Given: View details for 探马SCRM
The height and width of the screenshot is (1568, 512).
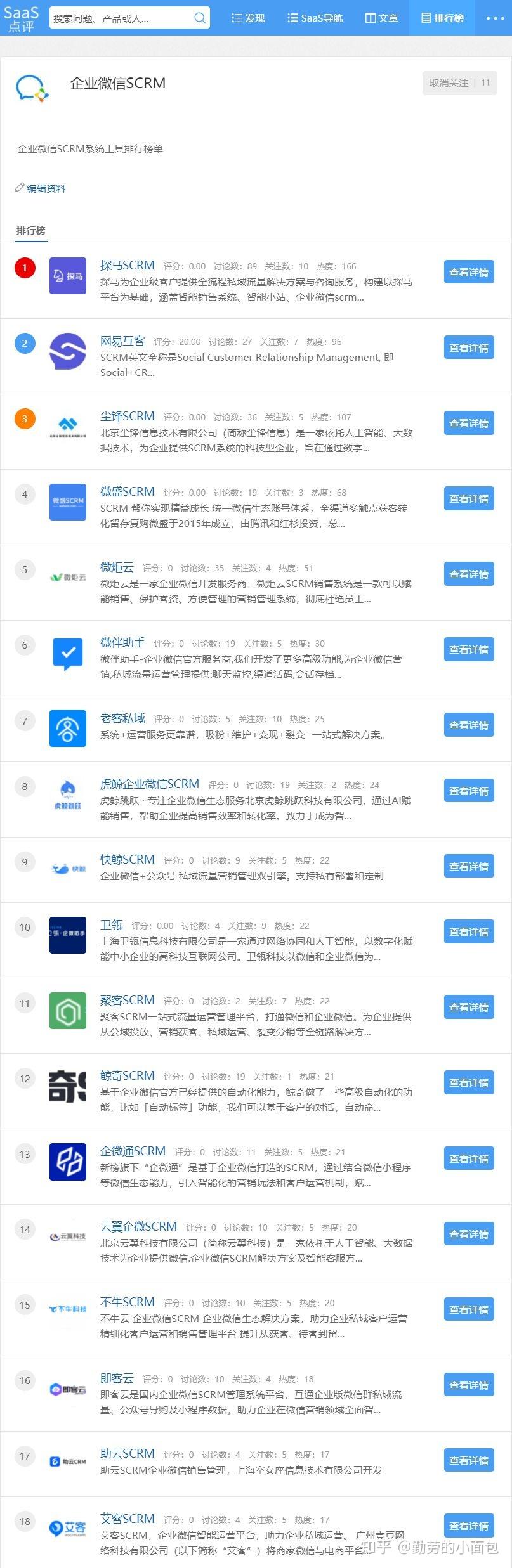Looking at the screenshot, I should coord(469,273).
